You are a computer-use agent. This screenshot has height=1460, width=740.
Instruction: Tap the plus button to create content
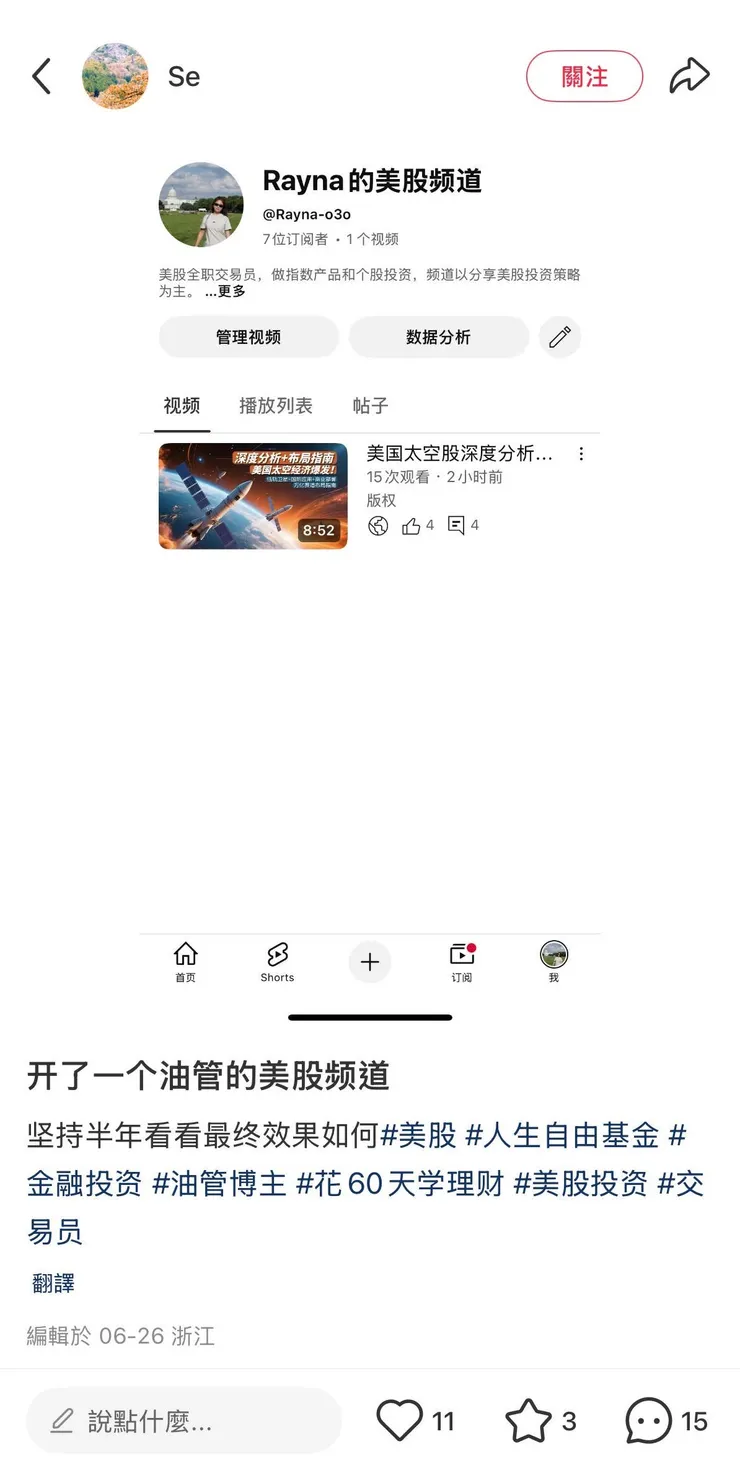[x=370, y=962]
